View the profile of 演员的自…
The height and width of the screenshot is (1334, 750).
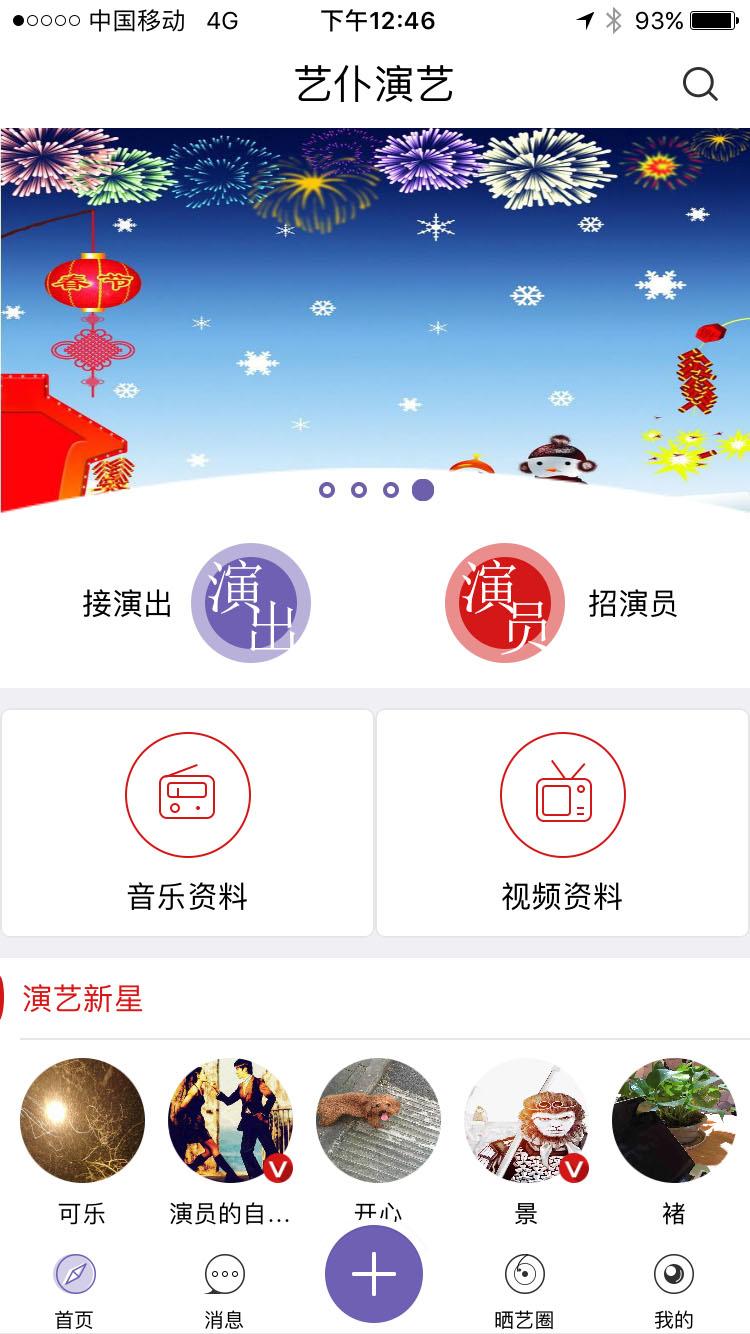tap(230, 1121)
